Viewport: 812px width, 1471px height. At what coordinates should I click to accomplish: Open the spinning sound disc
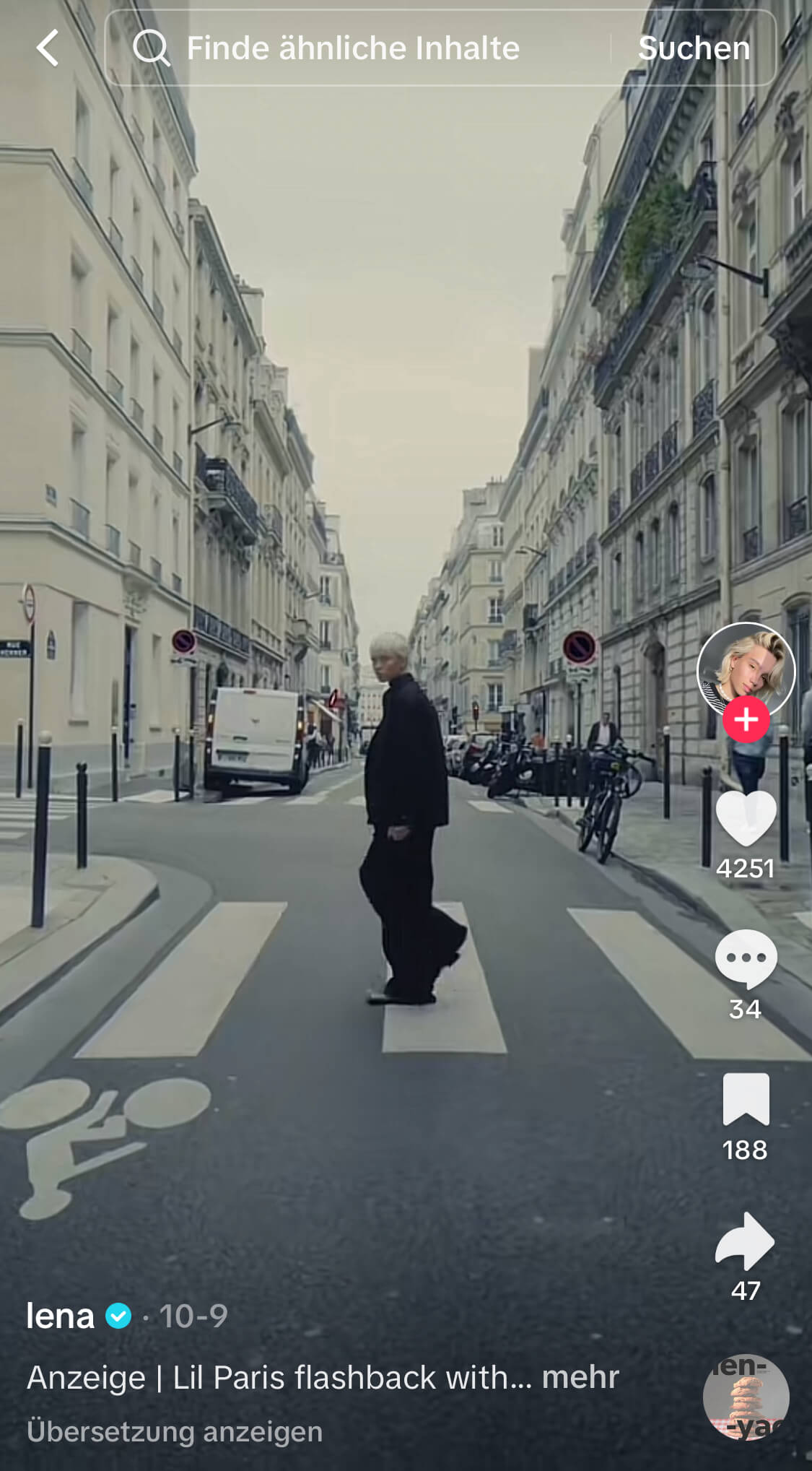746,1397
